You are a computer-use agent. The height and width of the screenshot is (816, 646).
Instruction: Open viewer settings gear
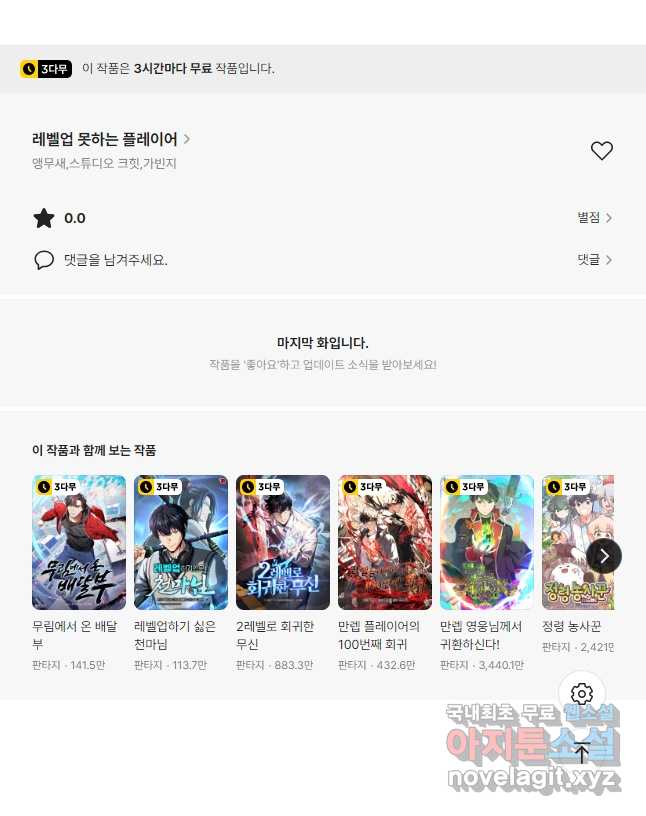click(x=582, y=694)
